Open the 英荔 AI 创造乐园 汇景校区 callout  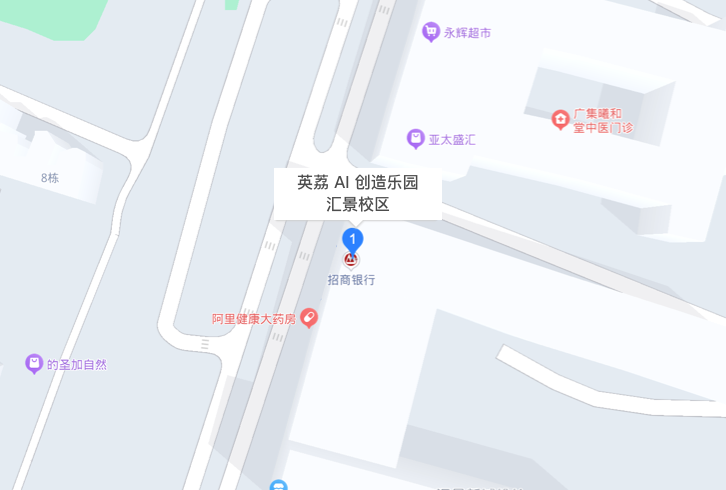point(357,193)
